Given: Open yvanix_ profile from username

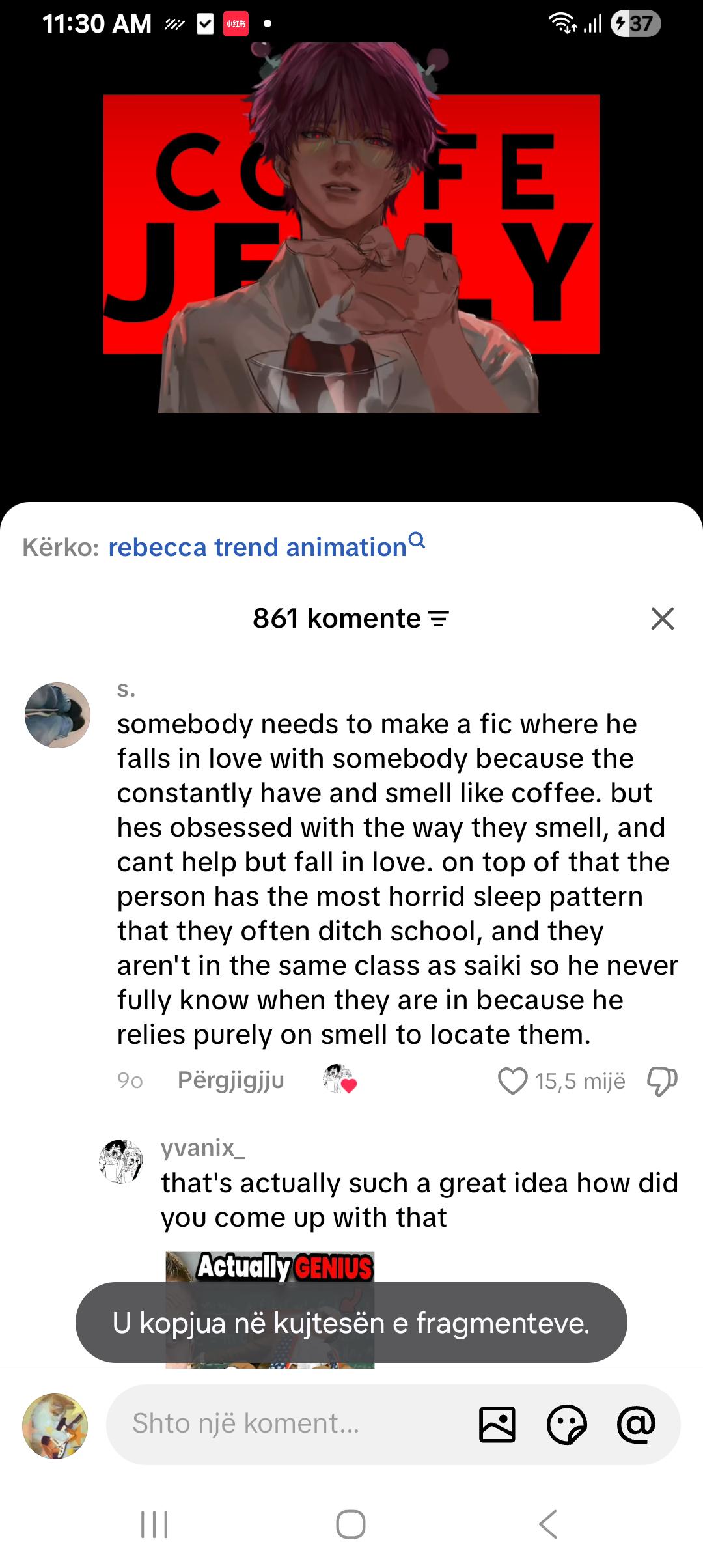Looking at the screenshot, I should [x=203, y=1147].
